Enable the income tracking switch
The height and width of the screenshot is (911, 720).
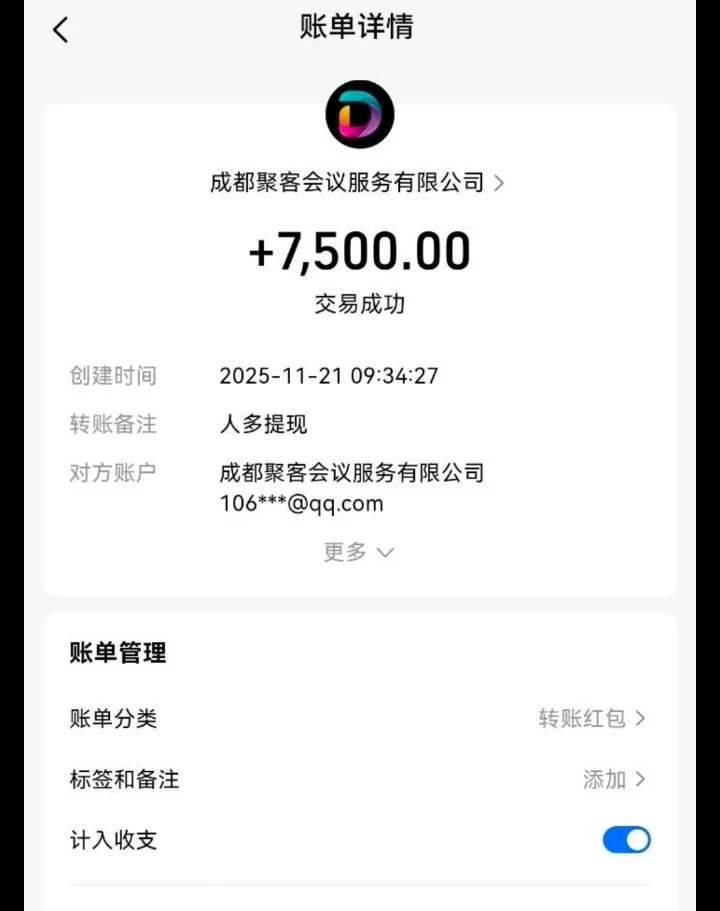coord(626,840)
